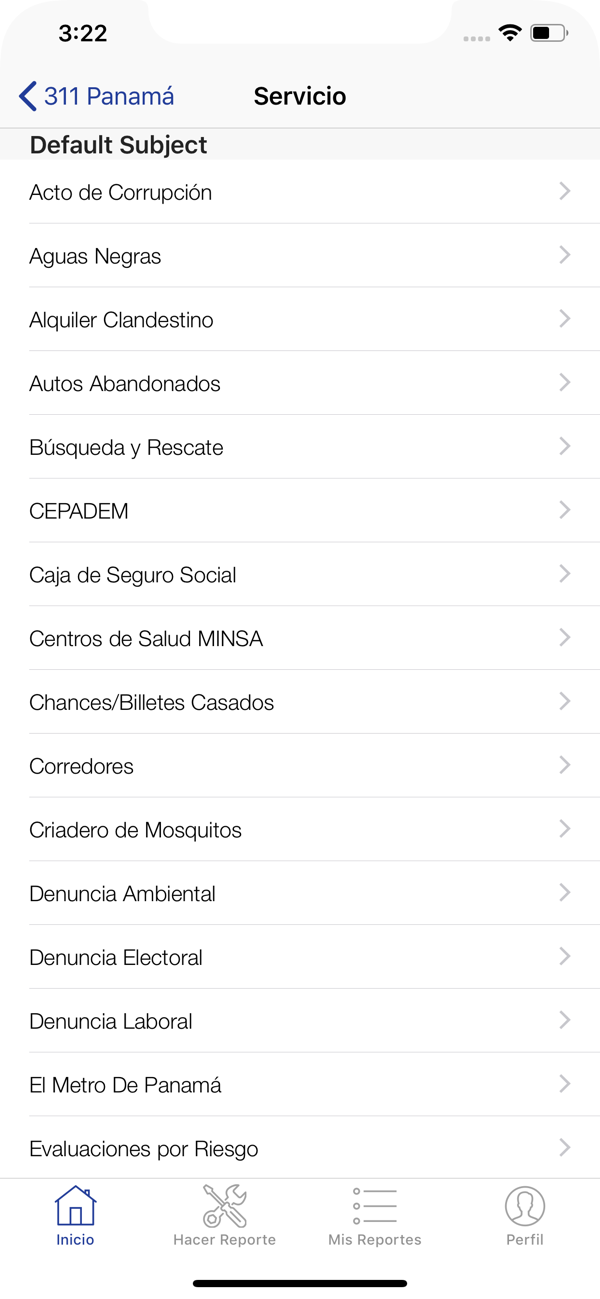600x1299 pixels.
Task: Open El Metro De Panamá
Action: [300, 1085]
